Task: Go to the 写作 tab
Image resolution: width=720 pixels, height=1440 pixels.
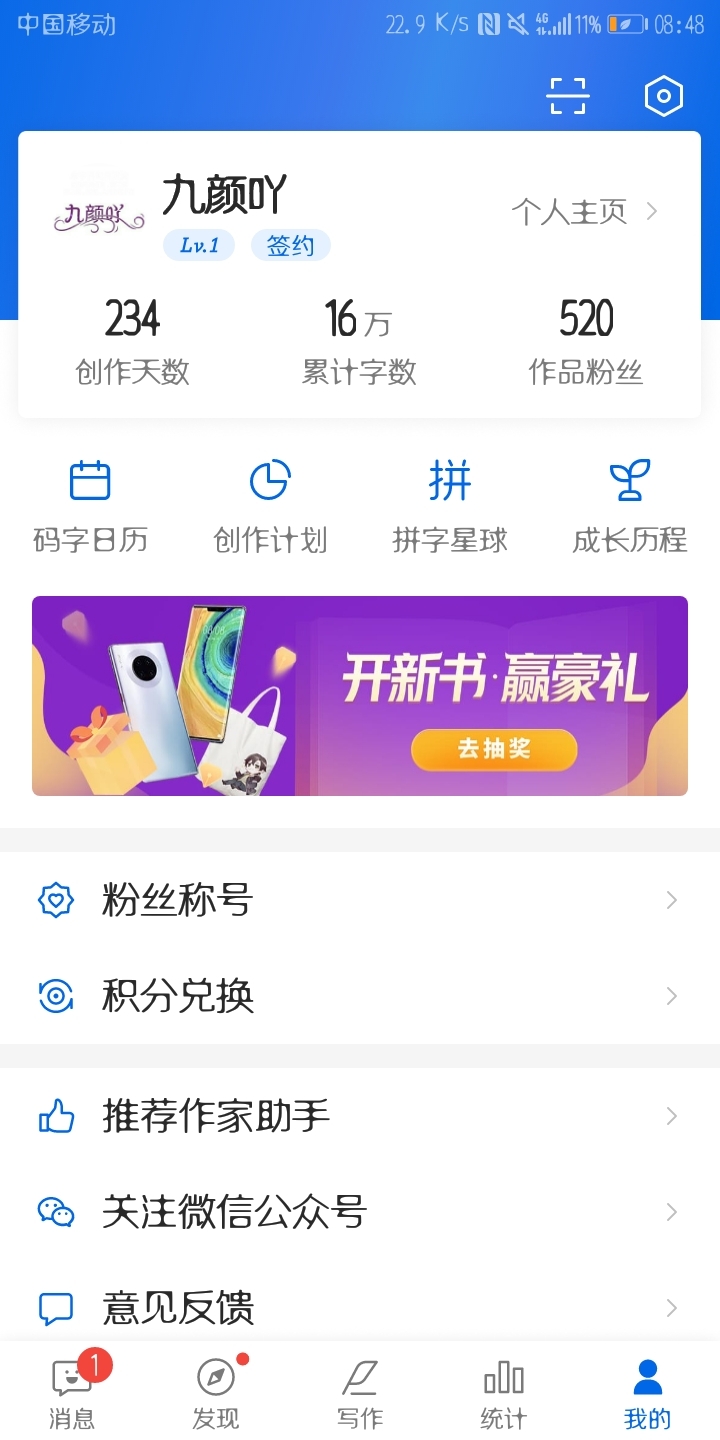Action: pyautogui.click(x=360, y=1392)
